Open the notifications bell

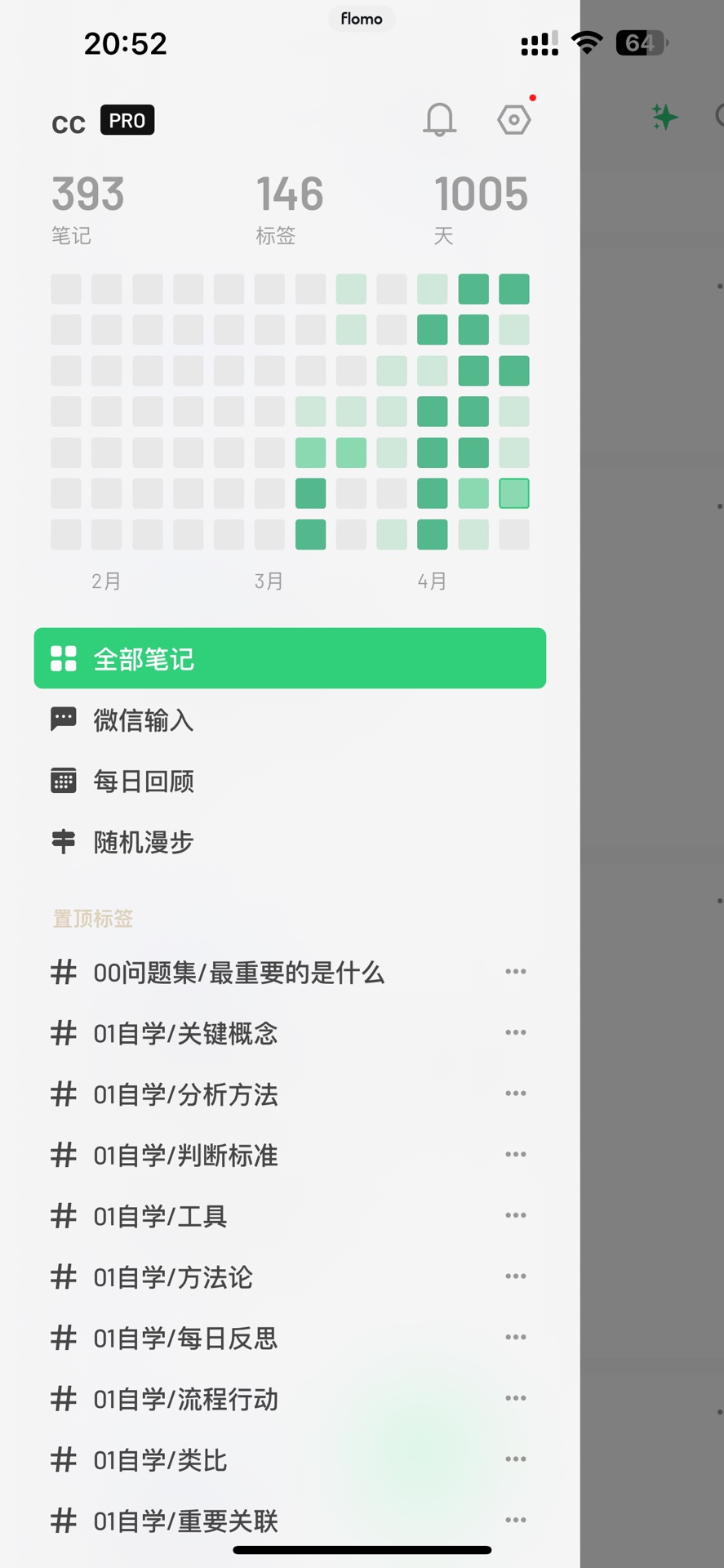439,120
